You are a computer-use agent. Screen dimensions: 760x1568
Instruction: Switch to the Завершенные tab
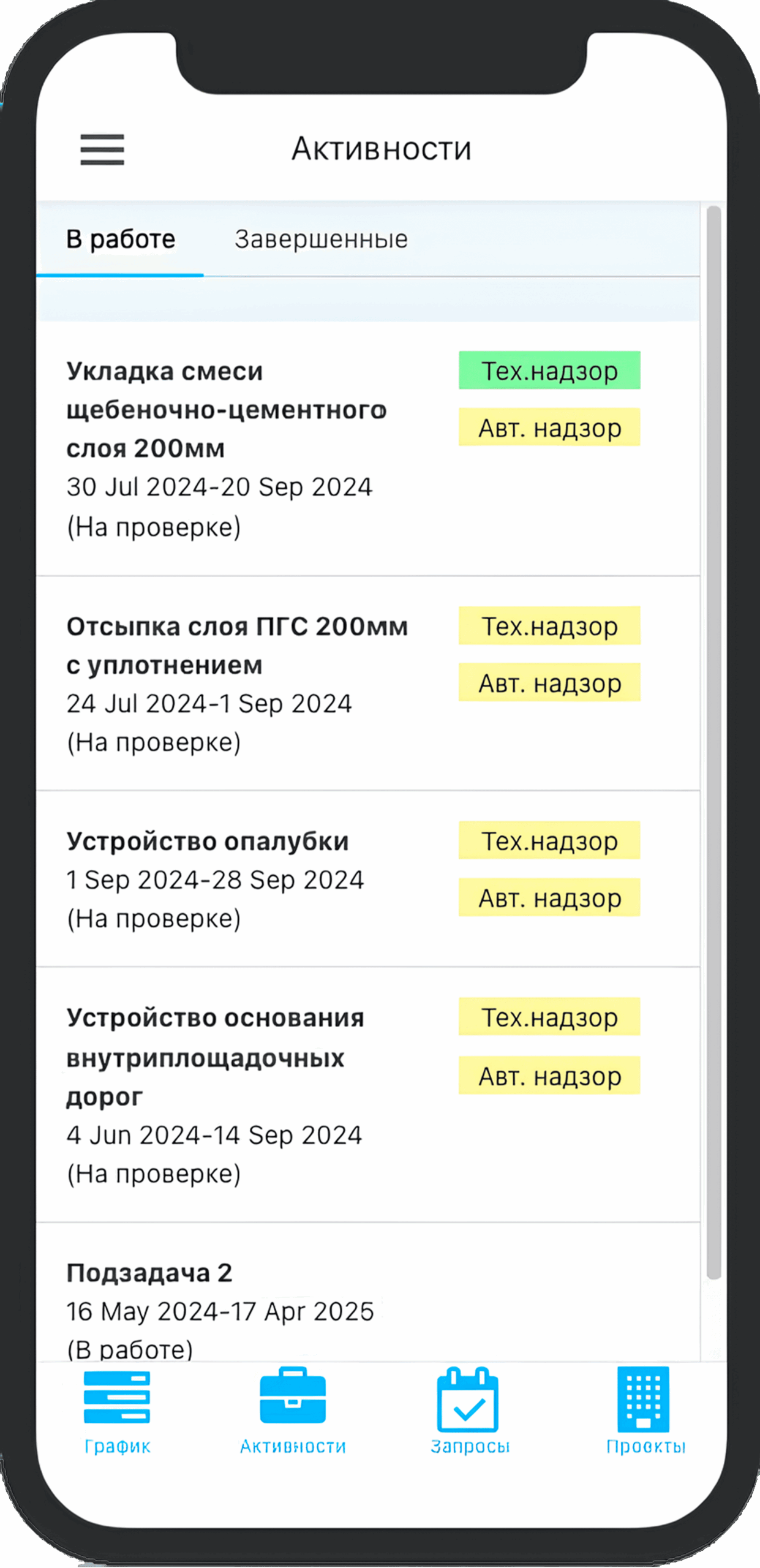(321, 239)
